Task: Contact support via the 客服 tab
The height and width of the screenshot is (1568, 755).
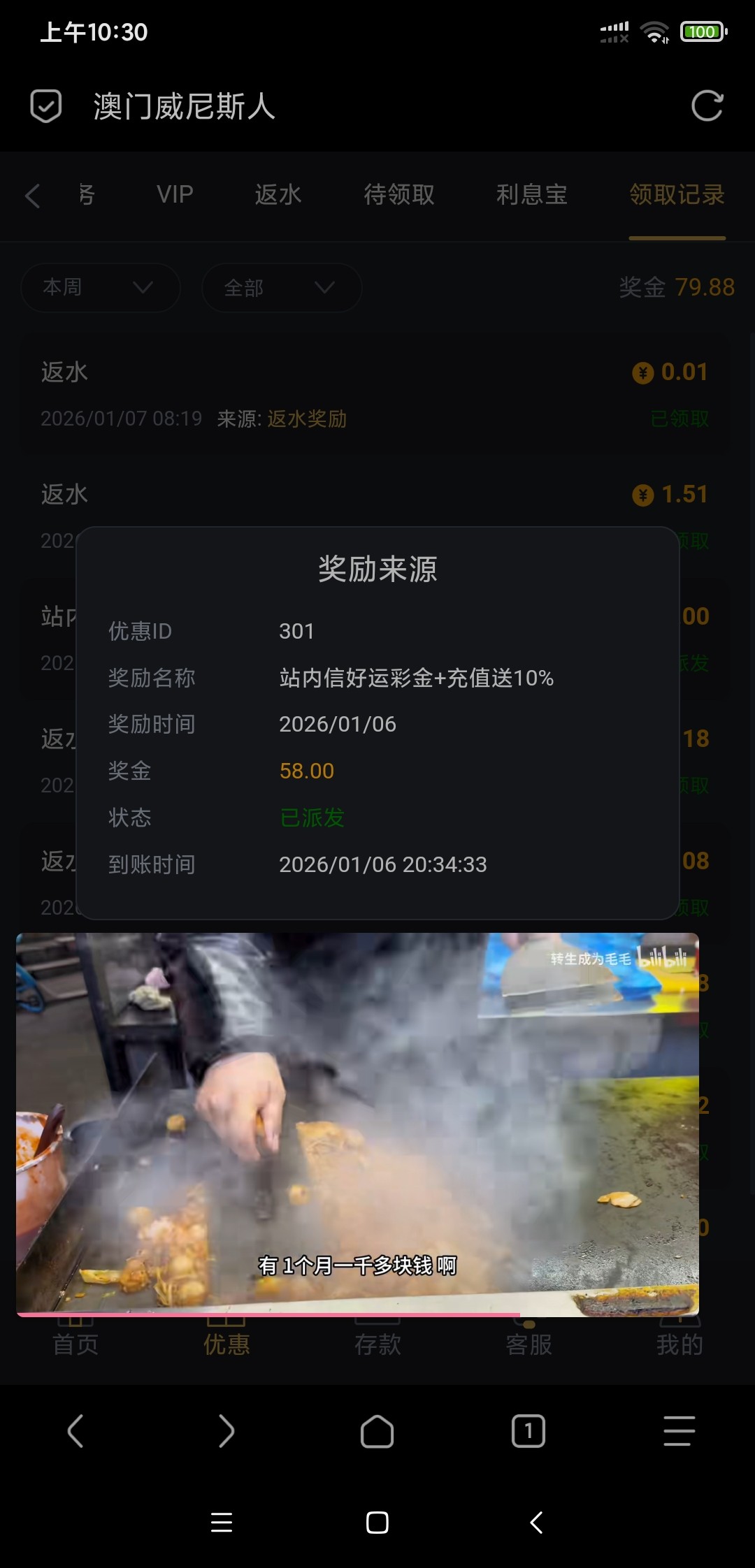Action: click(x=528, y=1343)
